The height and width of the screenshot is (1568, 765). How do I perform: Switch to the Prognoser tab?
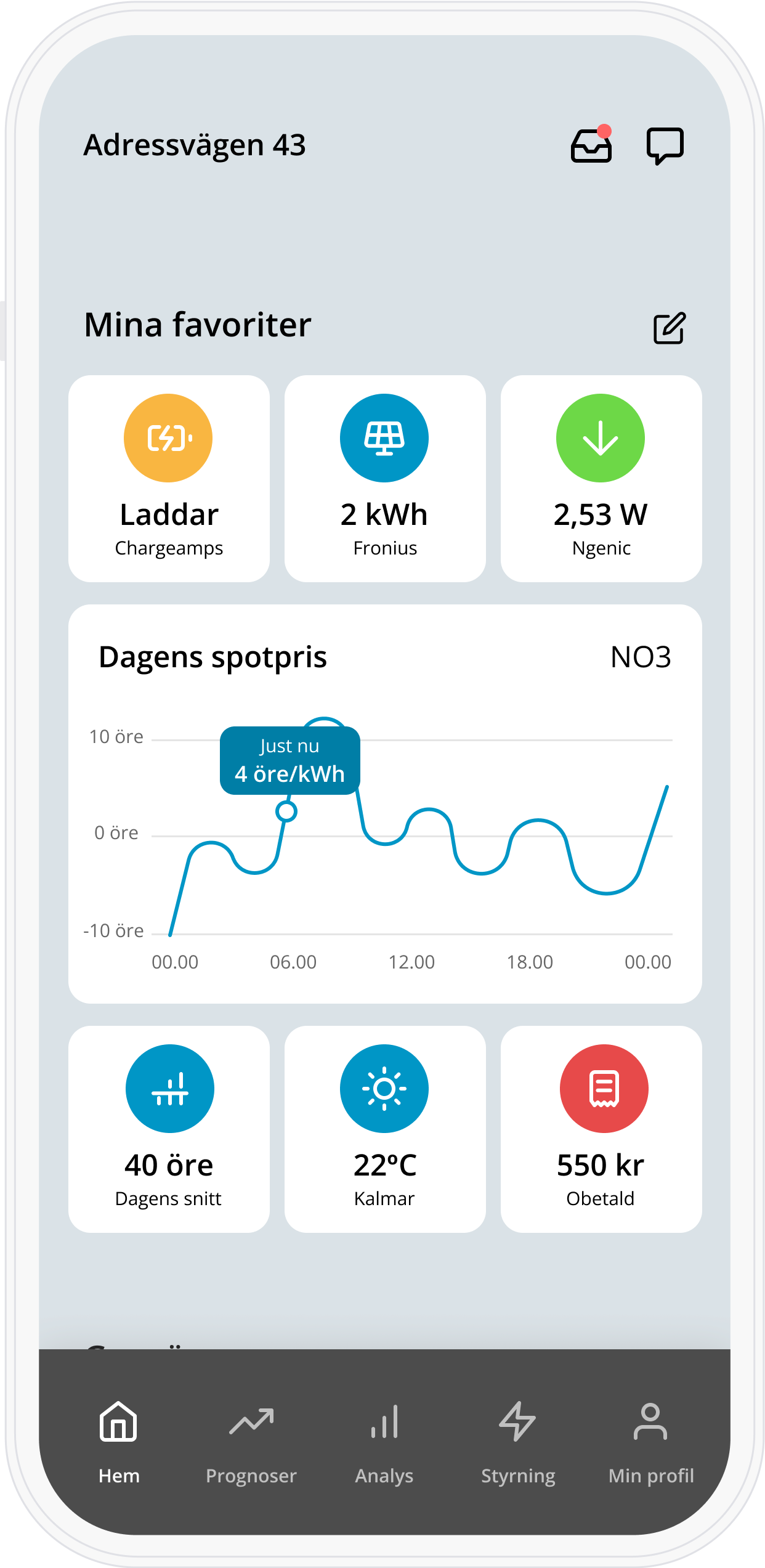(x=251, y=1443)
